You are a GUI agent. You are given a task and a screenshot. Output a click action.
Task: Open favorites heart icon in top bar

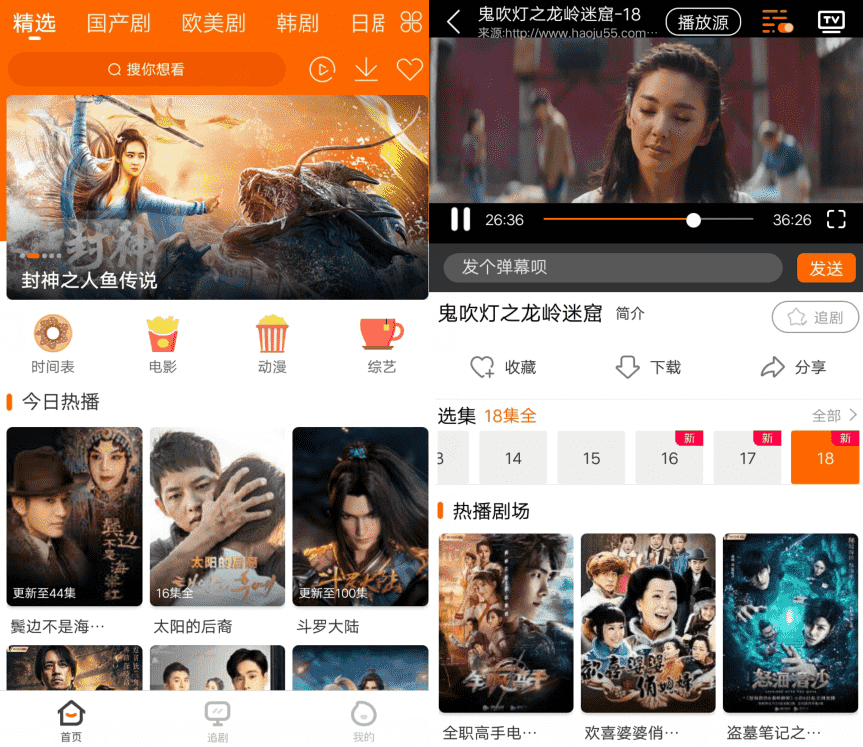pos(409,69)
